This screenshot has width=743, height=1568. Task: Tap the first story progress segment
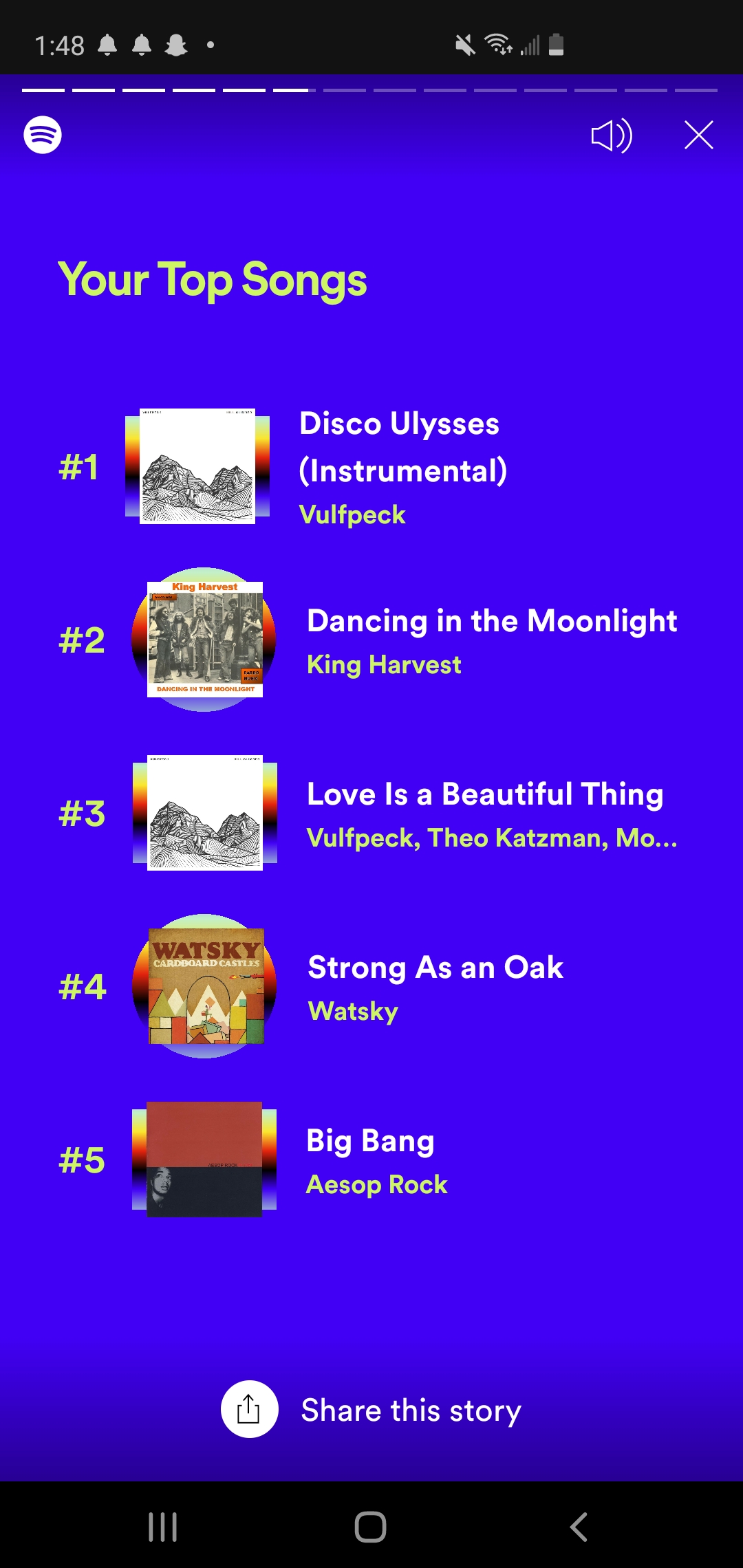pyautogui.click(x=44, y=89)
